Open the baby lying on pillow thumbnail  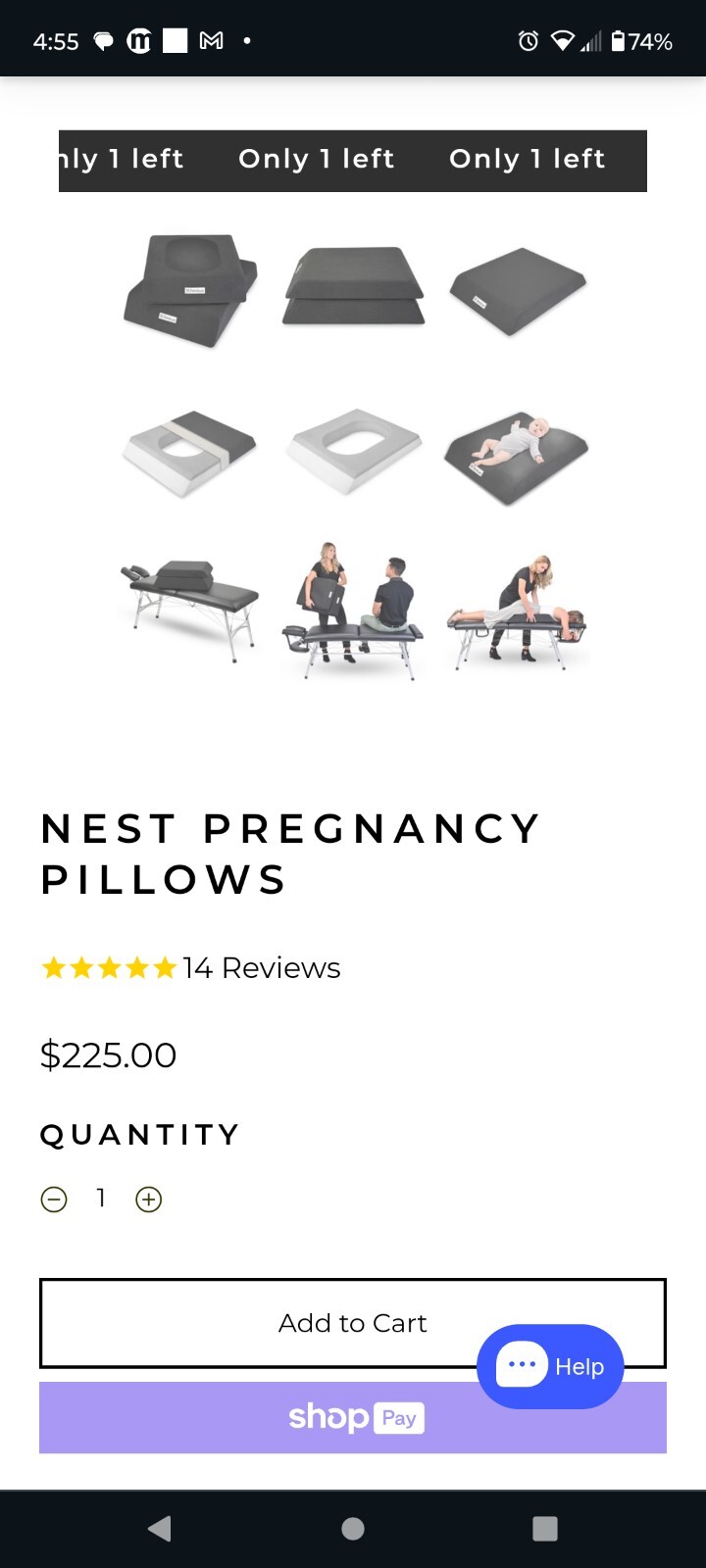point(517,456)
